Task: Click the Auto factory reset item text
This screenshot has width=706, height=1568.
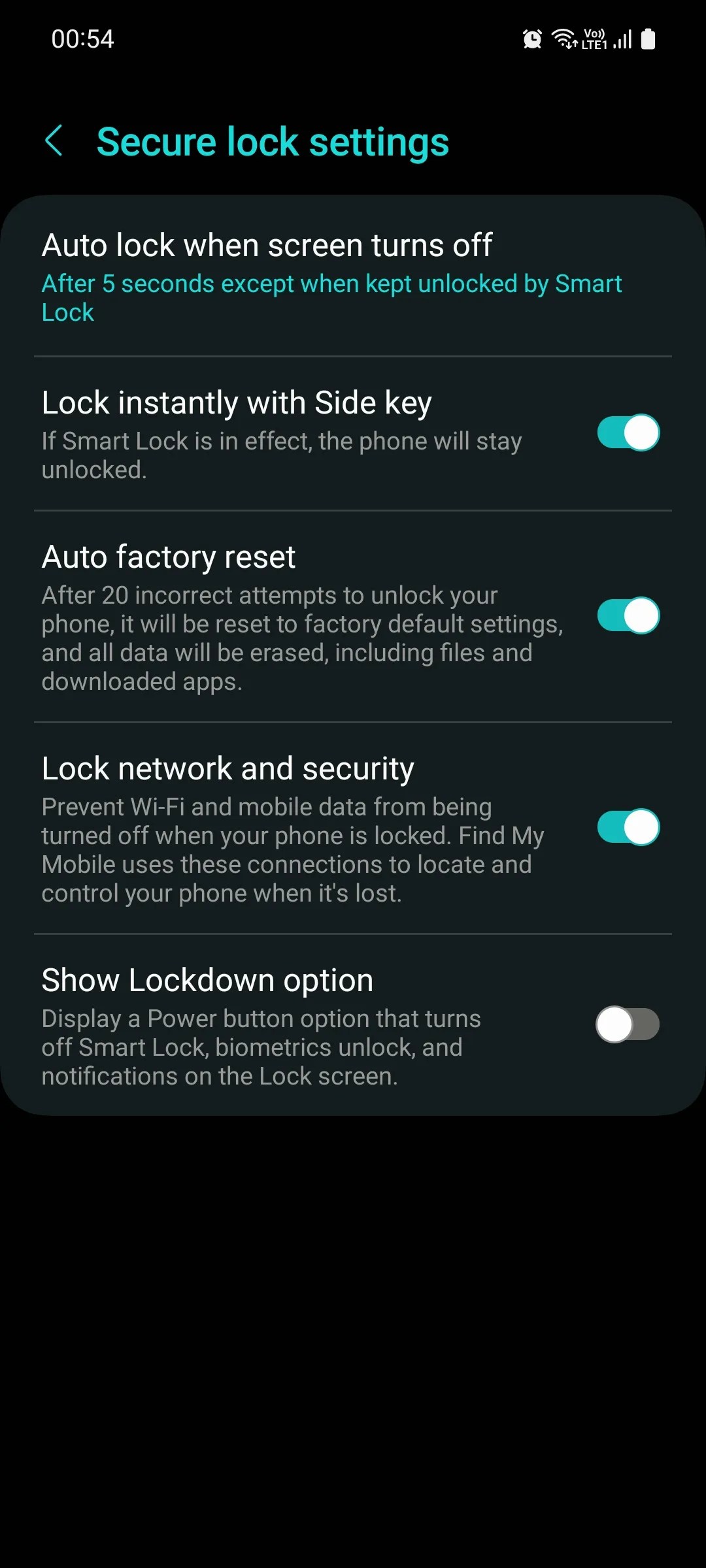Action: coord(168,556)
